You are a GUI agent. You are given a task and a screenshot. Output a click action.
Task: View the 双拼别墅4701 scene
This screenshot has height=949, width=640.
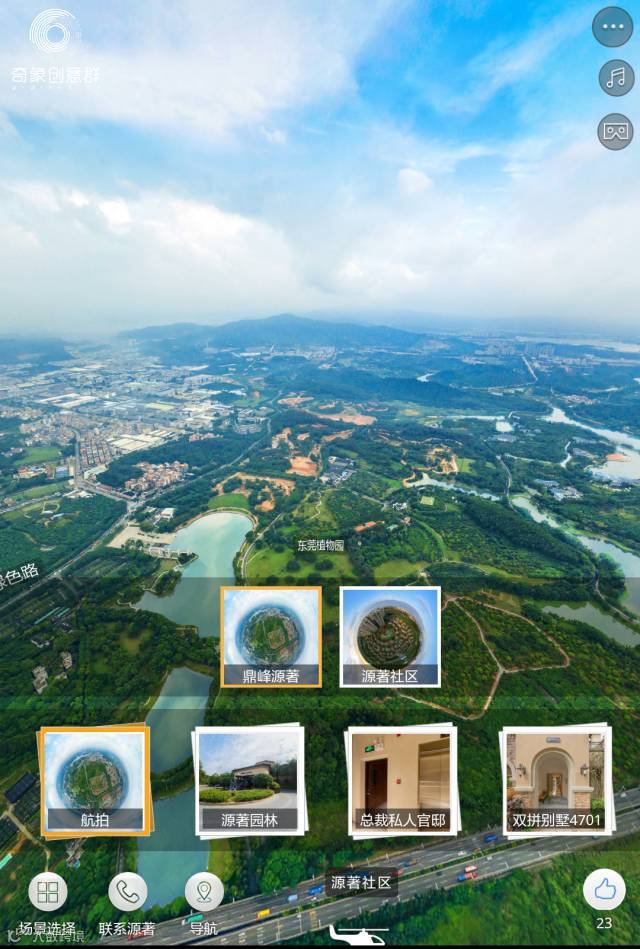[x=556, y=781]
